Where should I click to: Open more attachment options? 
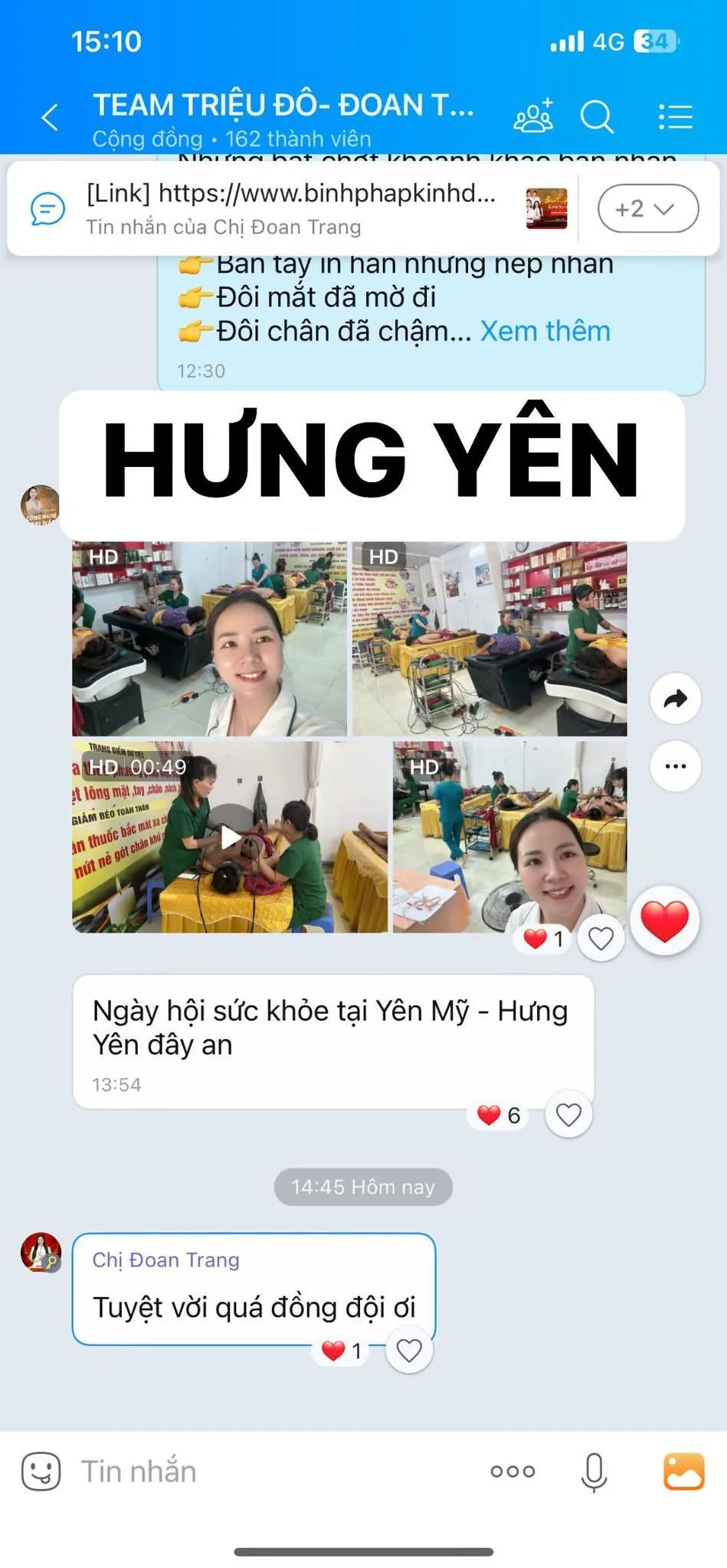point(513,1471)
